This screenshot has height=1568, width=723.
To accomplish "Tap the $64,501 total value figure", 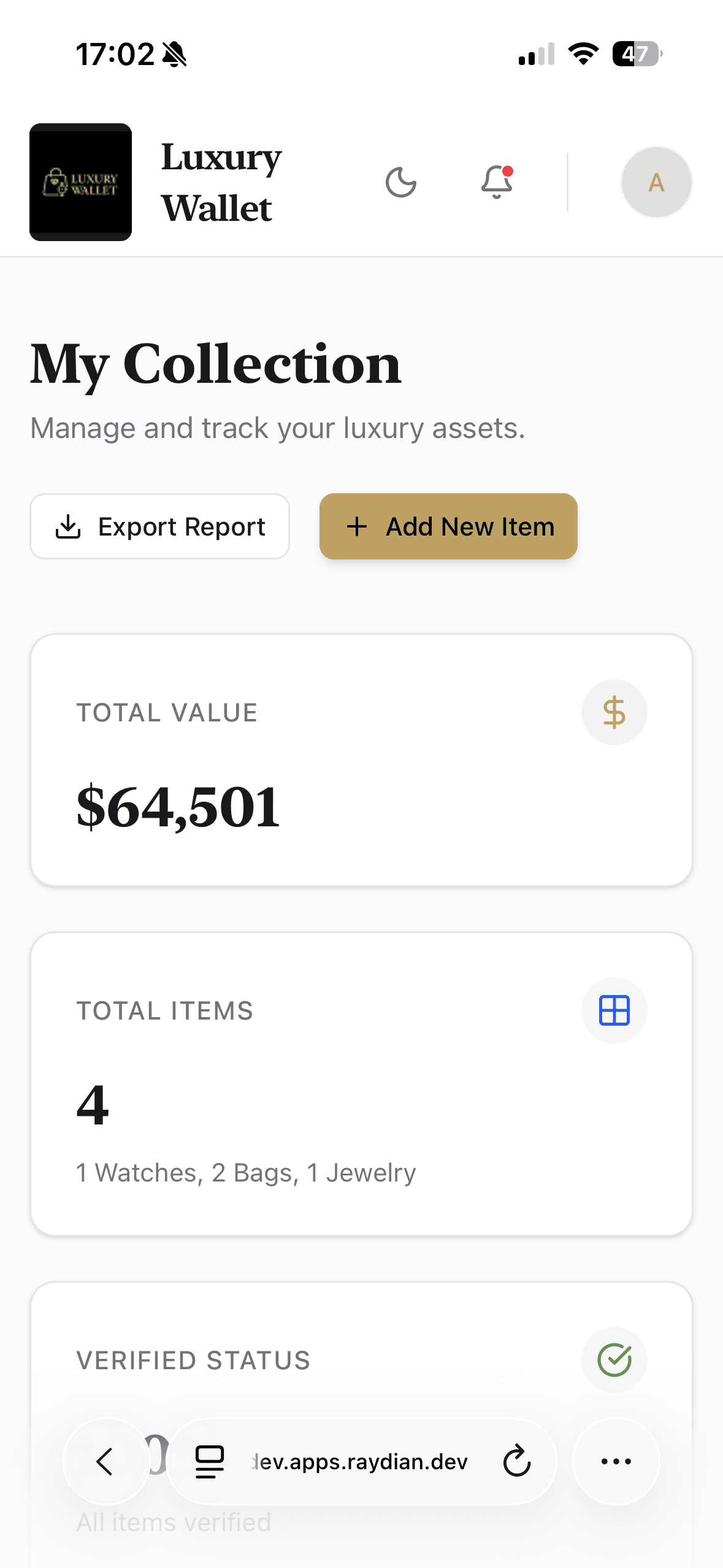I will coord(177,808).
